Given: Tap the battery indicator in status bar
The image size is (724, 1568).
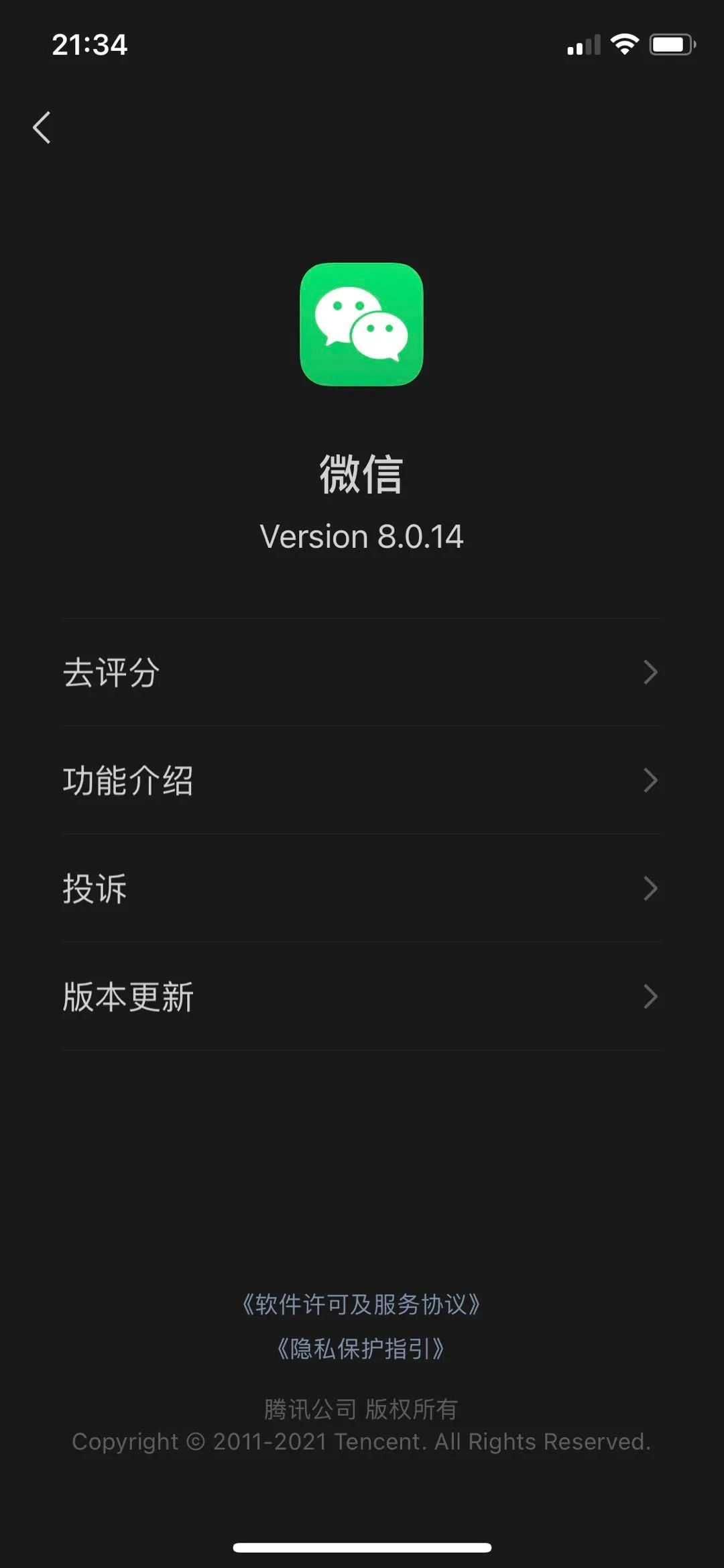Looking at the screenshot, I should tap(670, 43).
